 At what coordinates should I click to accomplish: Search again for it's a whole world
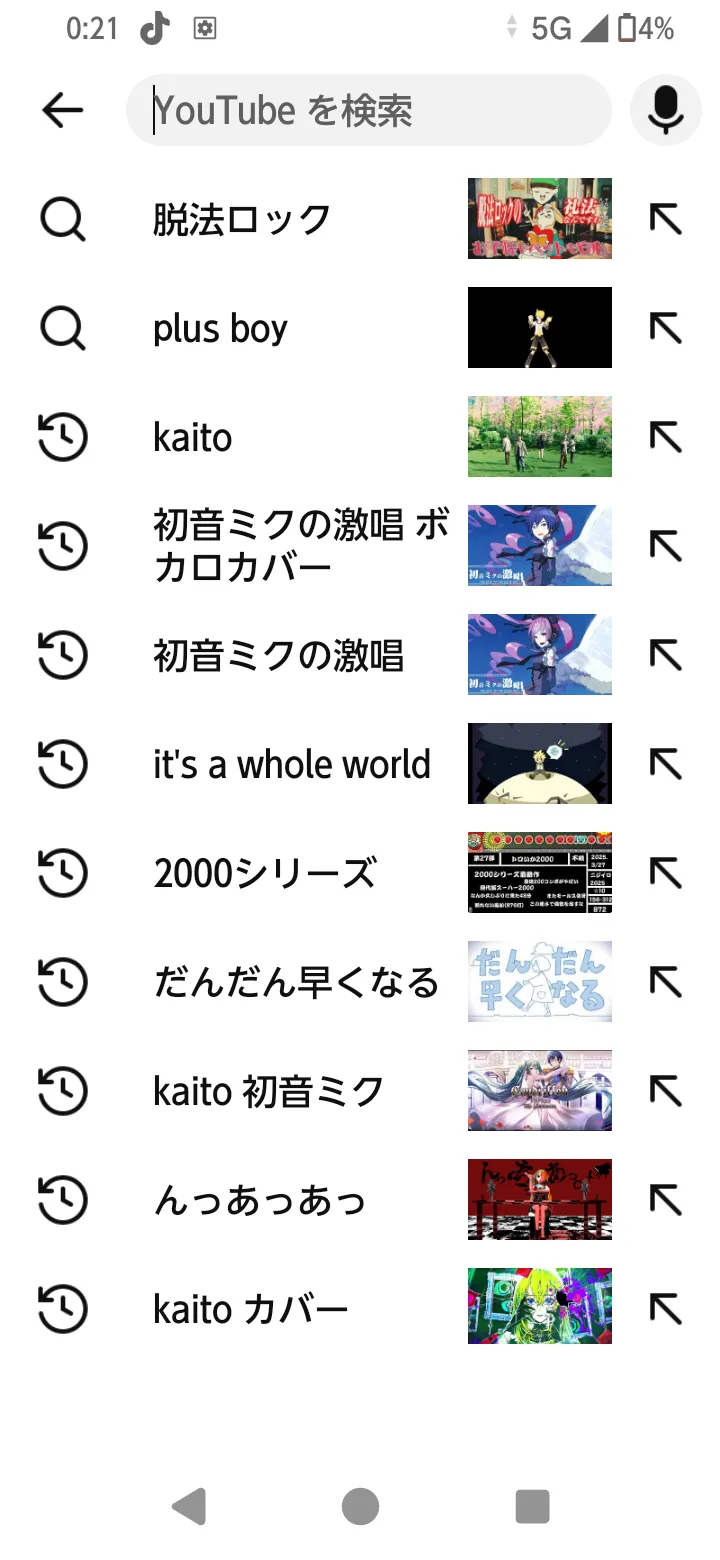pos(291,764)
